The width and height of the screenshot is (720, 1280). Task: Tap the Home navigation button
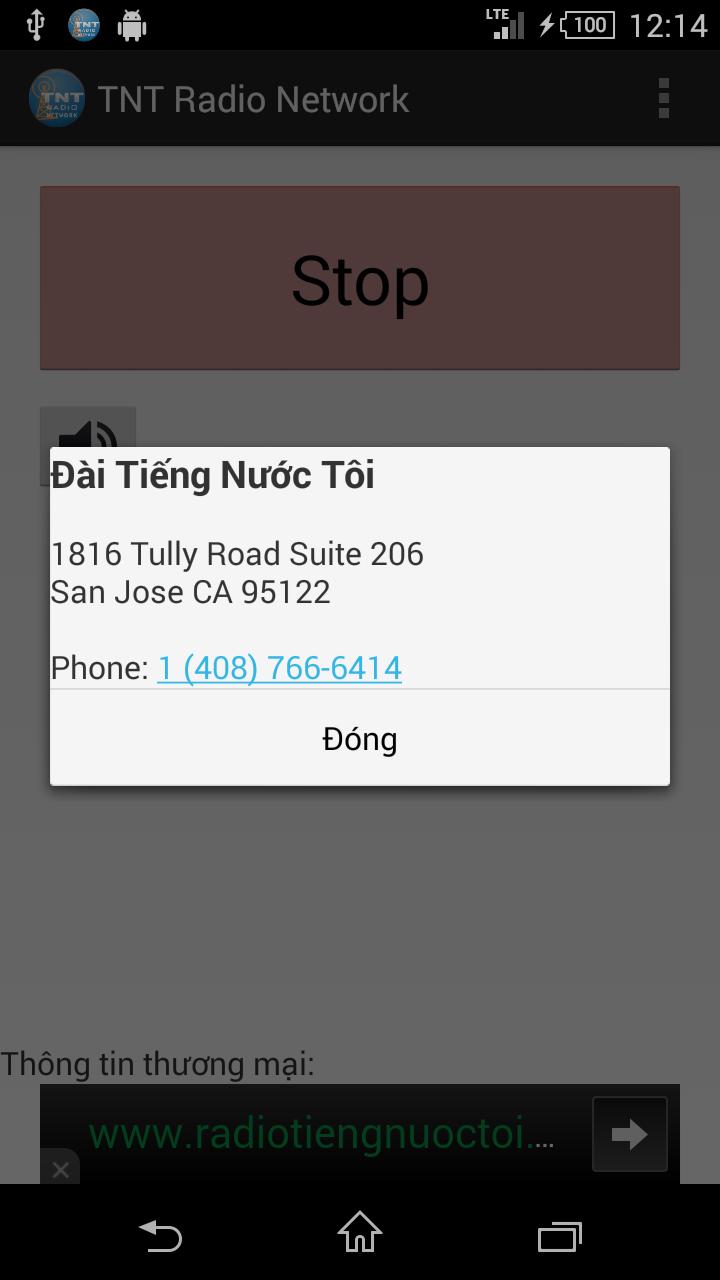[360, 1236]
